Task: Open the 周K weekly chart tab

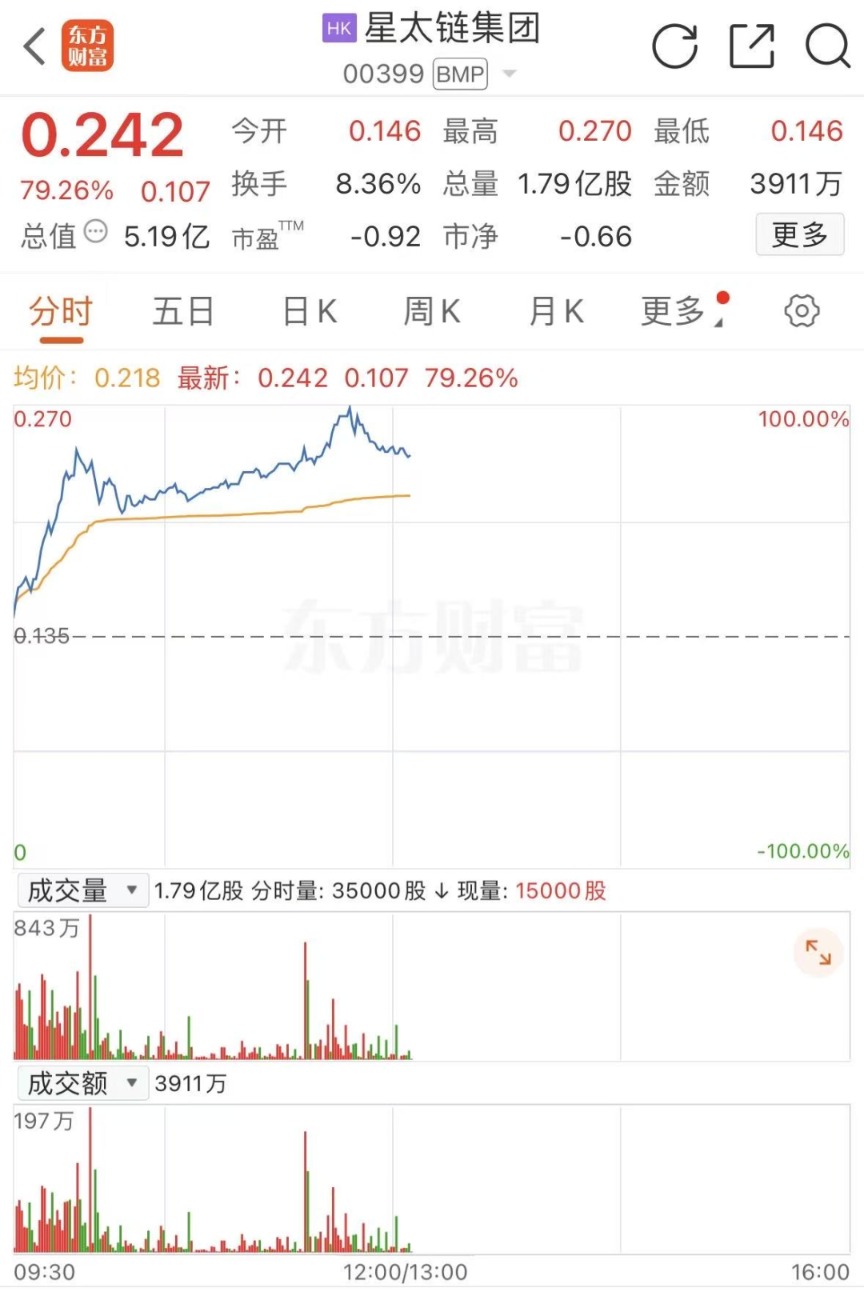Action: tap(431, 311)
